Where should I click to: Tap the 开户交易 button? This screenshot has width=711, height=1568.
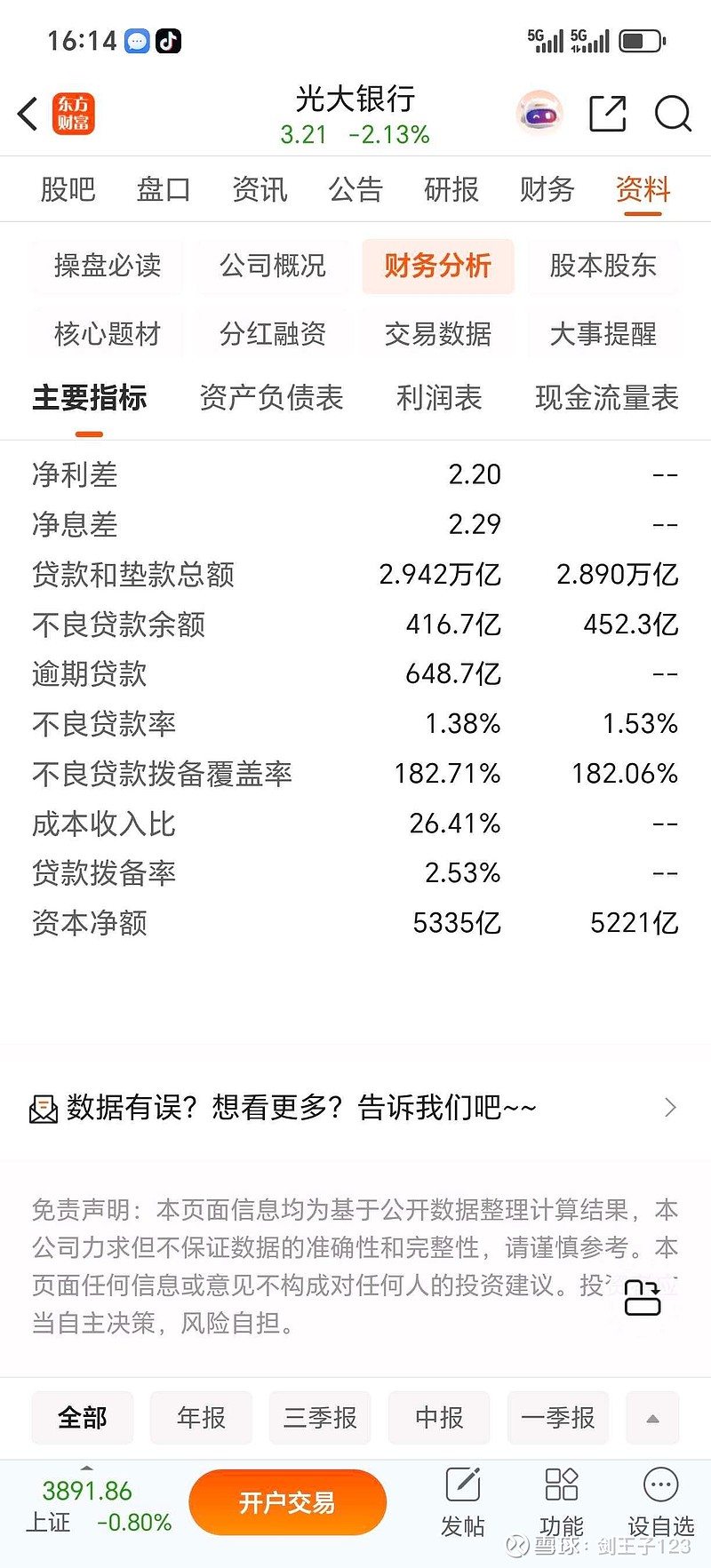(x=287, y=1501)
